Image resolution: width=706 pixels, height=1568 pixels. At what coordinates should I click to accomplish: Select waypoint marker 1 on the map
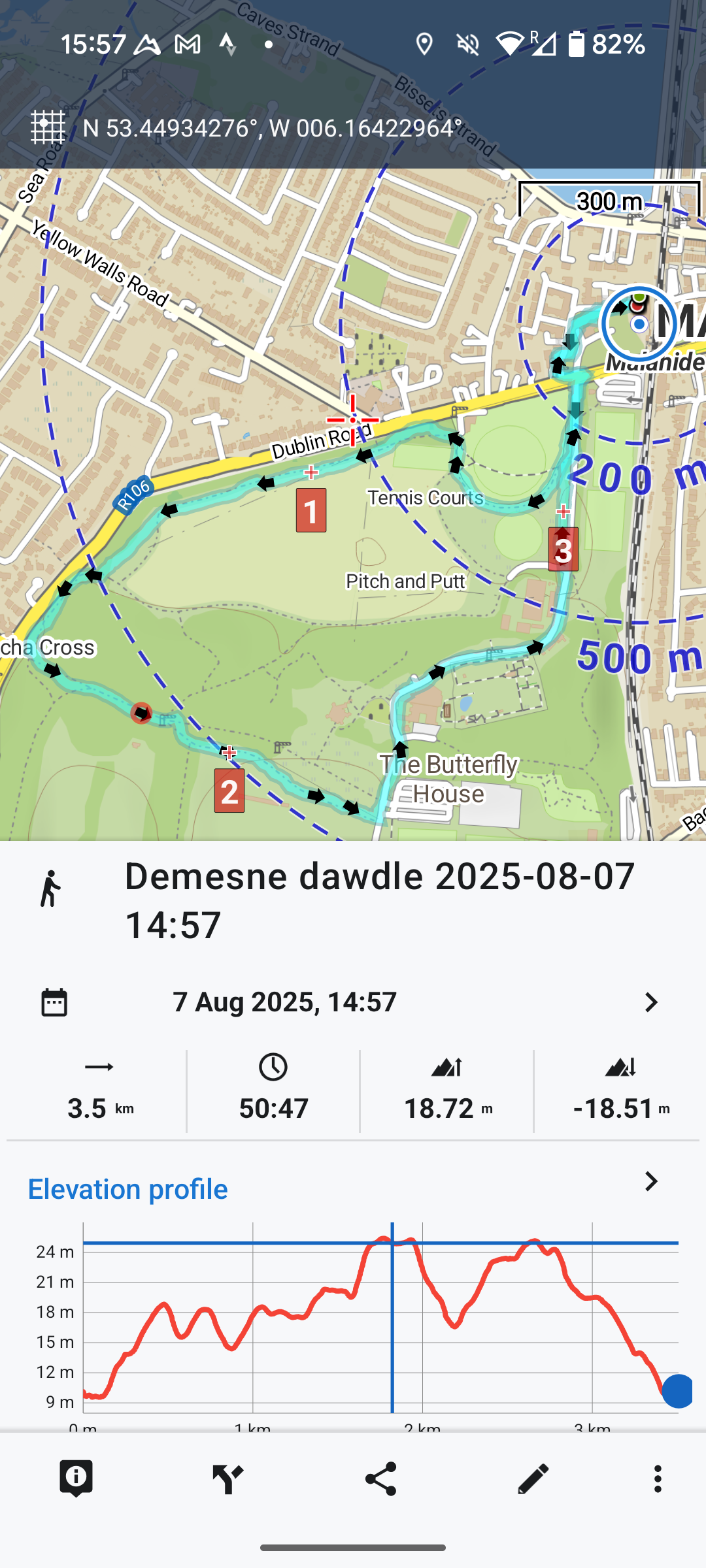tap(311, 510)
